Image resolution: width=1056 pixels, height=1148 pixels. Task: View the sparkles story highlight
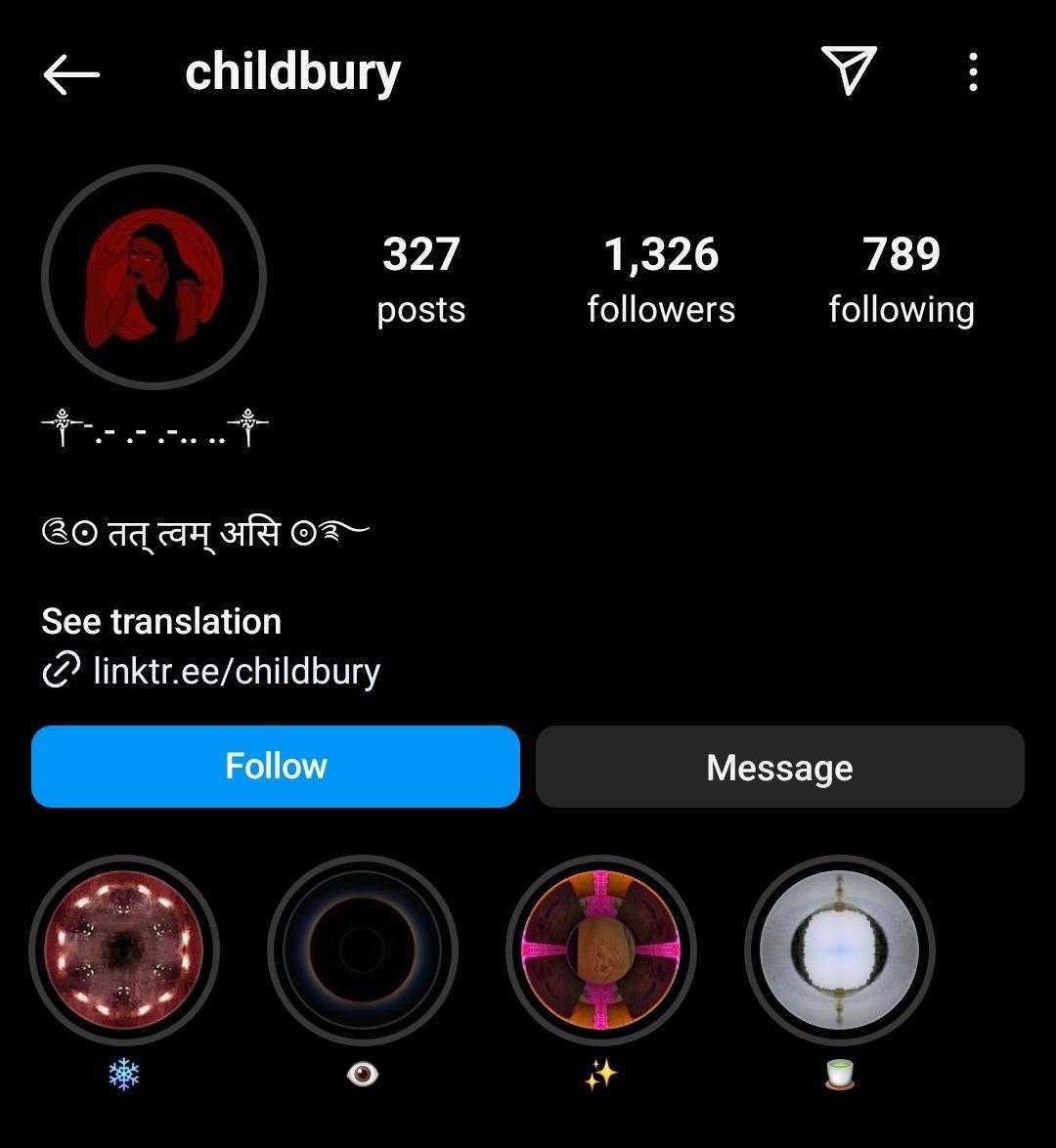coord(601,949)
